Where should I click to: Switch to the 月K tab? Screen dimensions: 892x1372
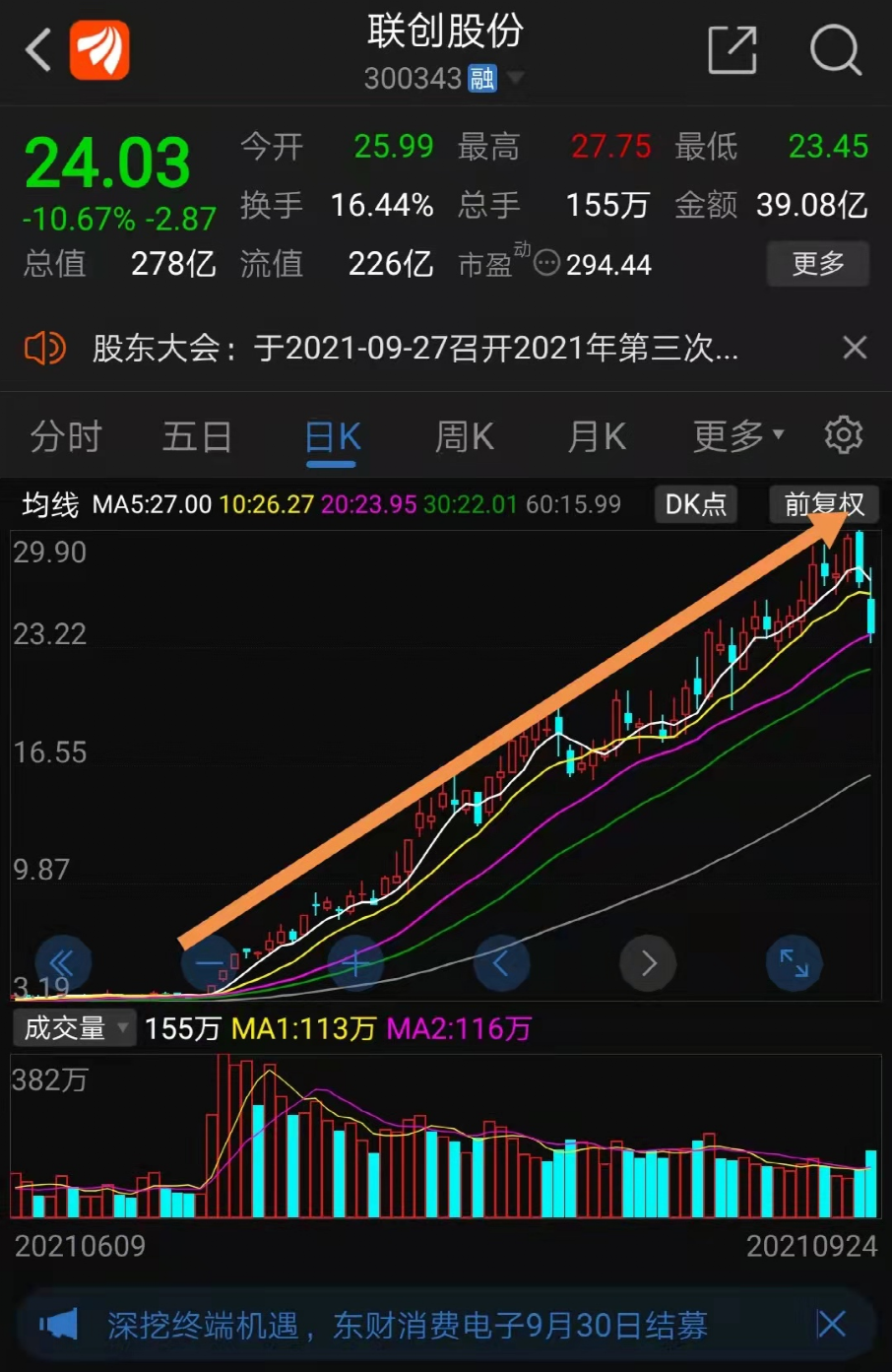(x=597, y=436)
